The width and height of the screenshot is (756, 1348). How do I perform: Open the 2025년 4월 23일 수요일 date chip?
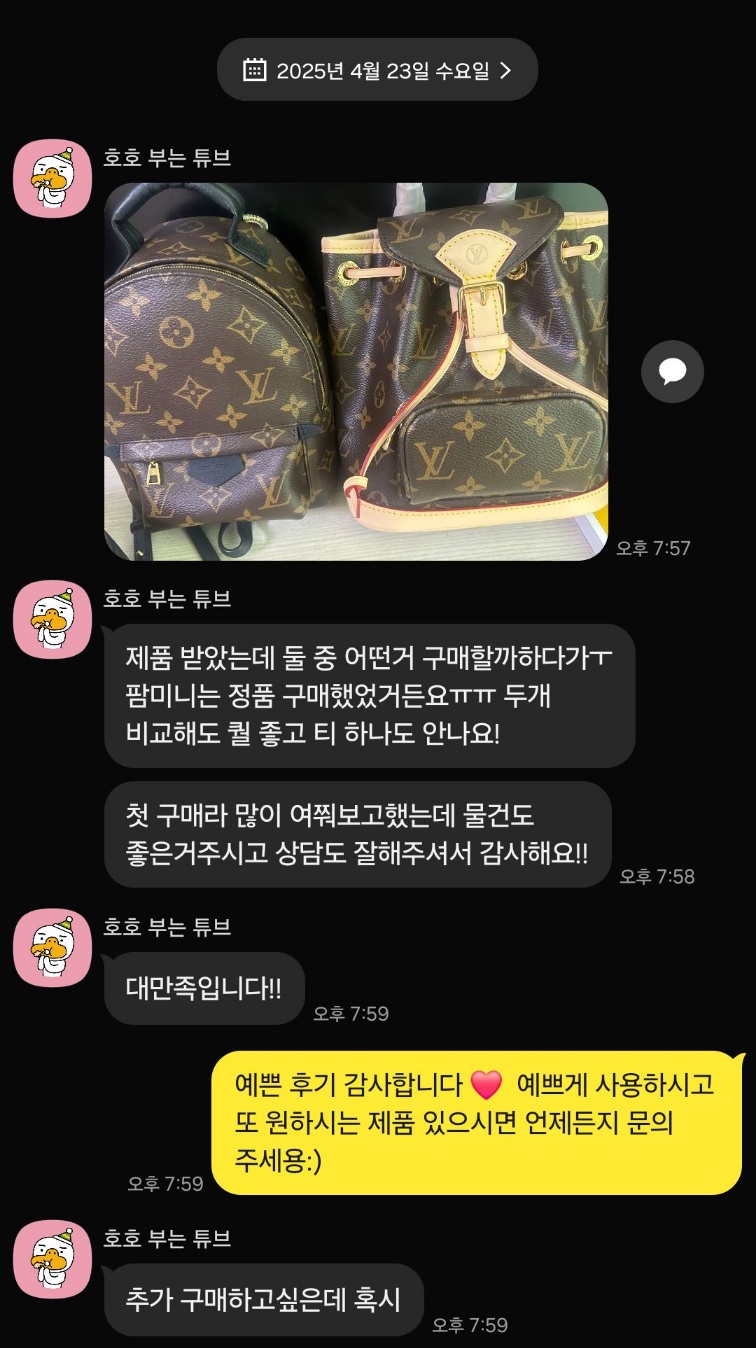378,70
